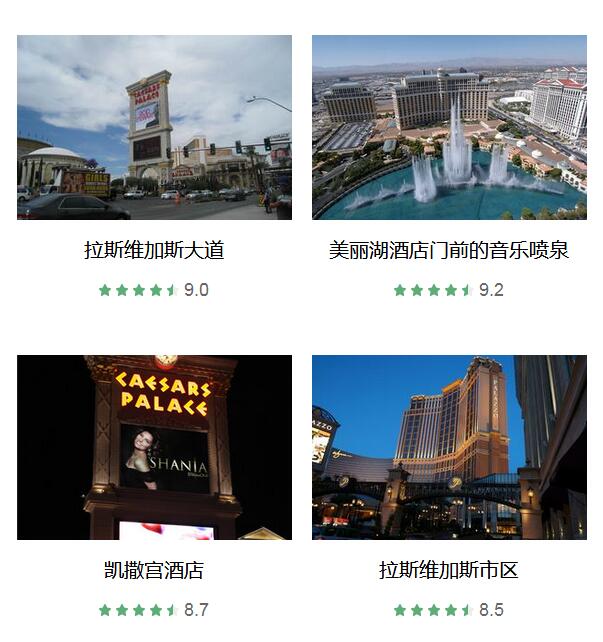Open the 美丽湖酒店门前的音乐喷泉 card
Image resolution: width=603 pixels, height=642 pixels.
[449, 128]
